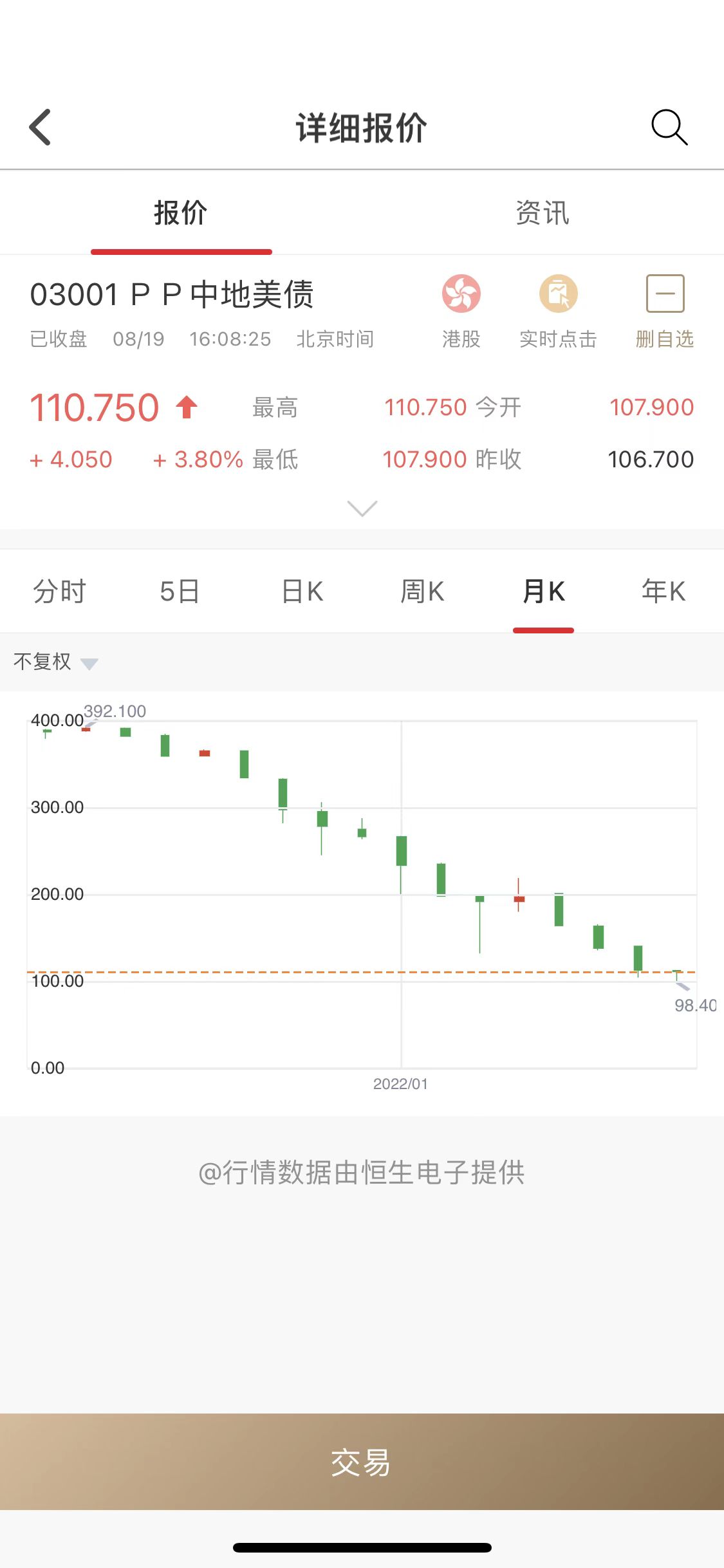The height and width of the screenshot is (1568, 724).
Task: Show the 5日 chart
Action: [180, 591]
